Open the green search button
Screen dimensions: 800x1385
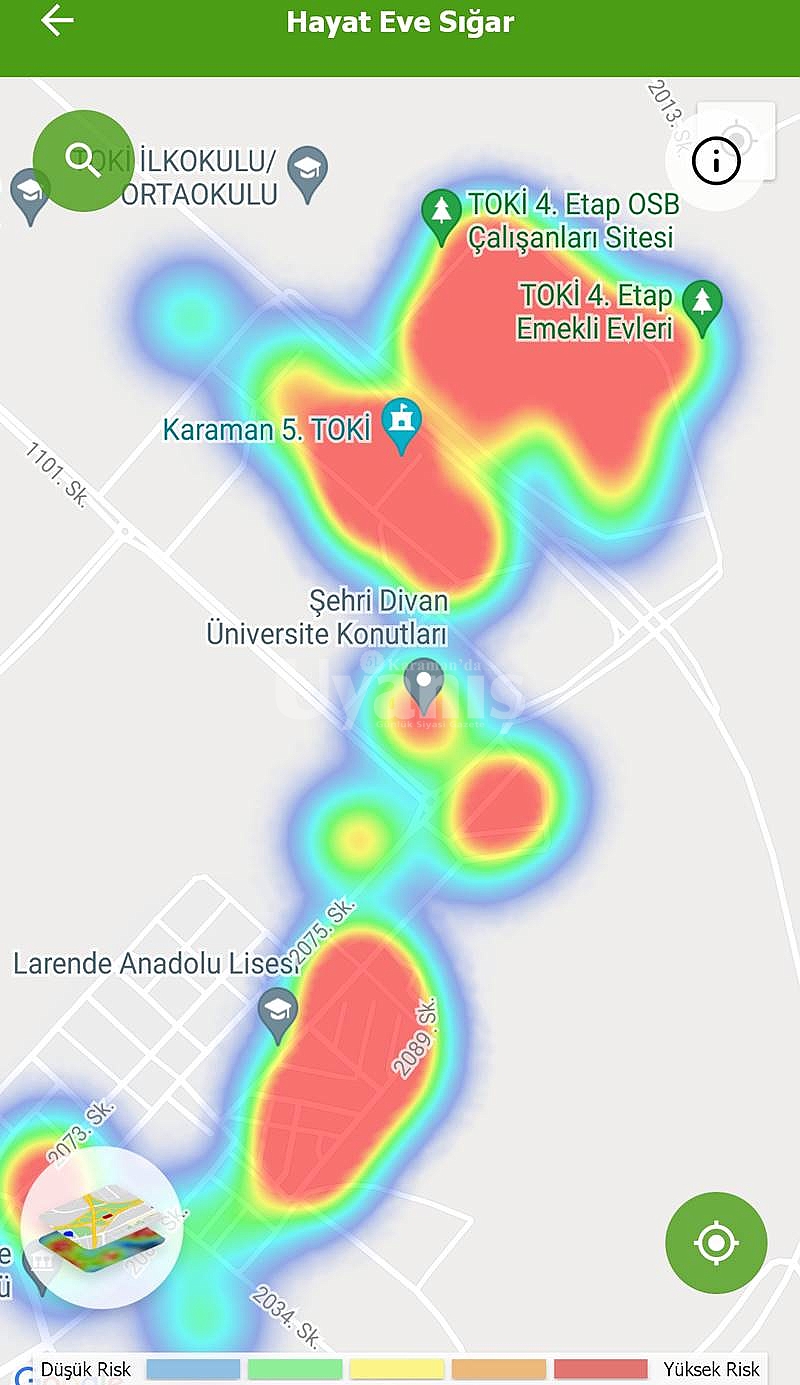(84, 160)
